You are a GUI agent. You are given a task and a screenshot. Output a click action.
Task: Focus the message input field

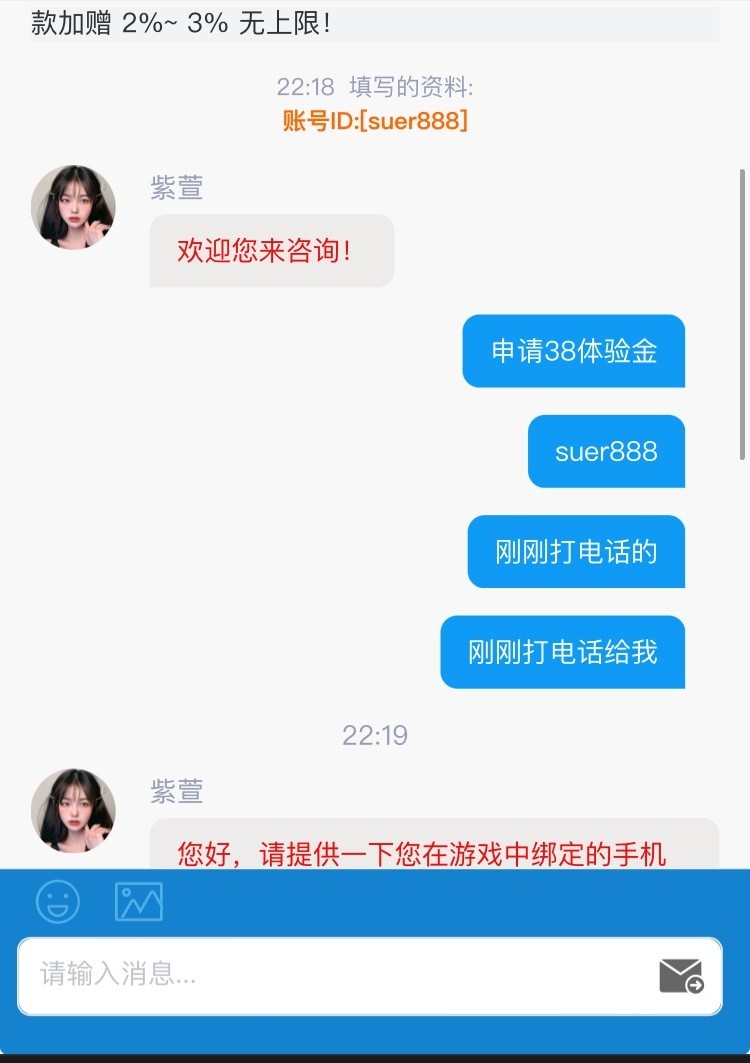point(330,975)
